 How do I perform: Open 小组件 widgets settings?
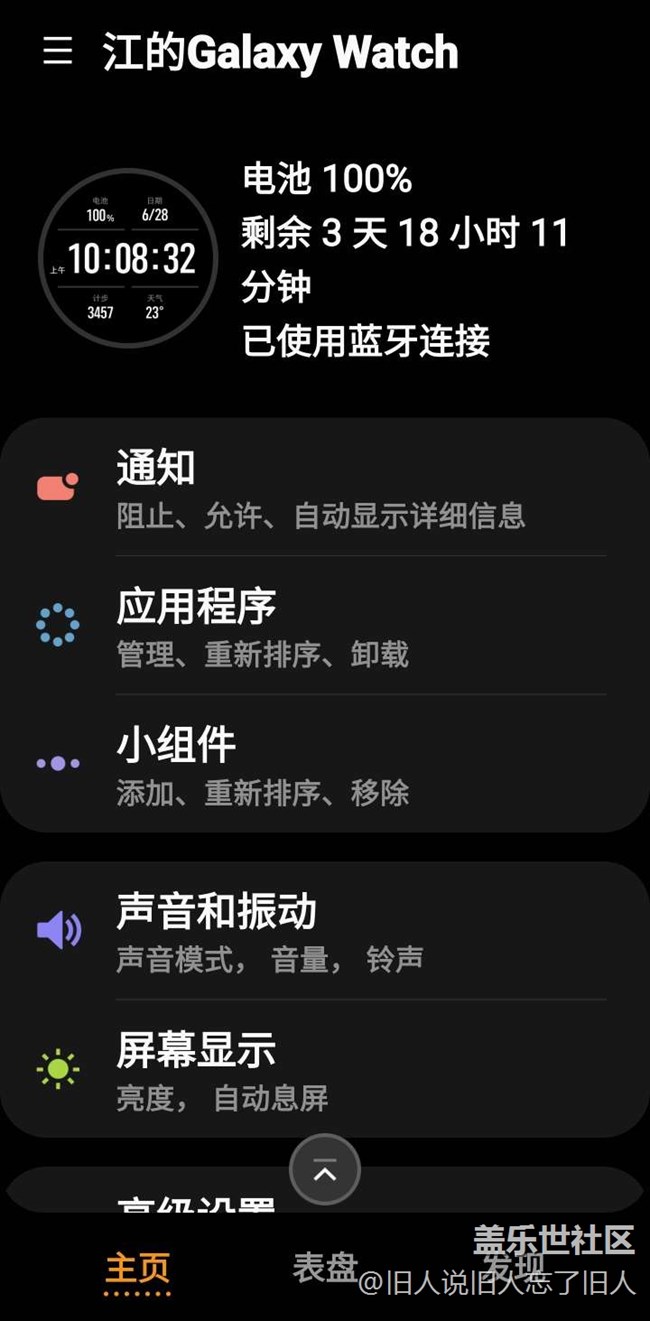[320, 765]
